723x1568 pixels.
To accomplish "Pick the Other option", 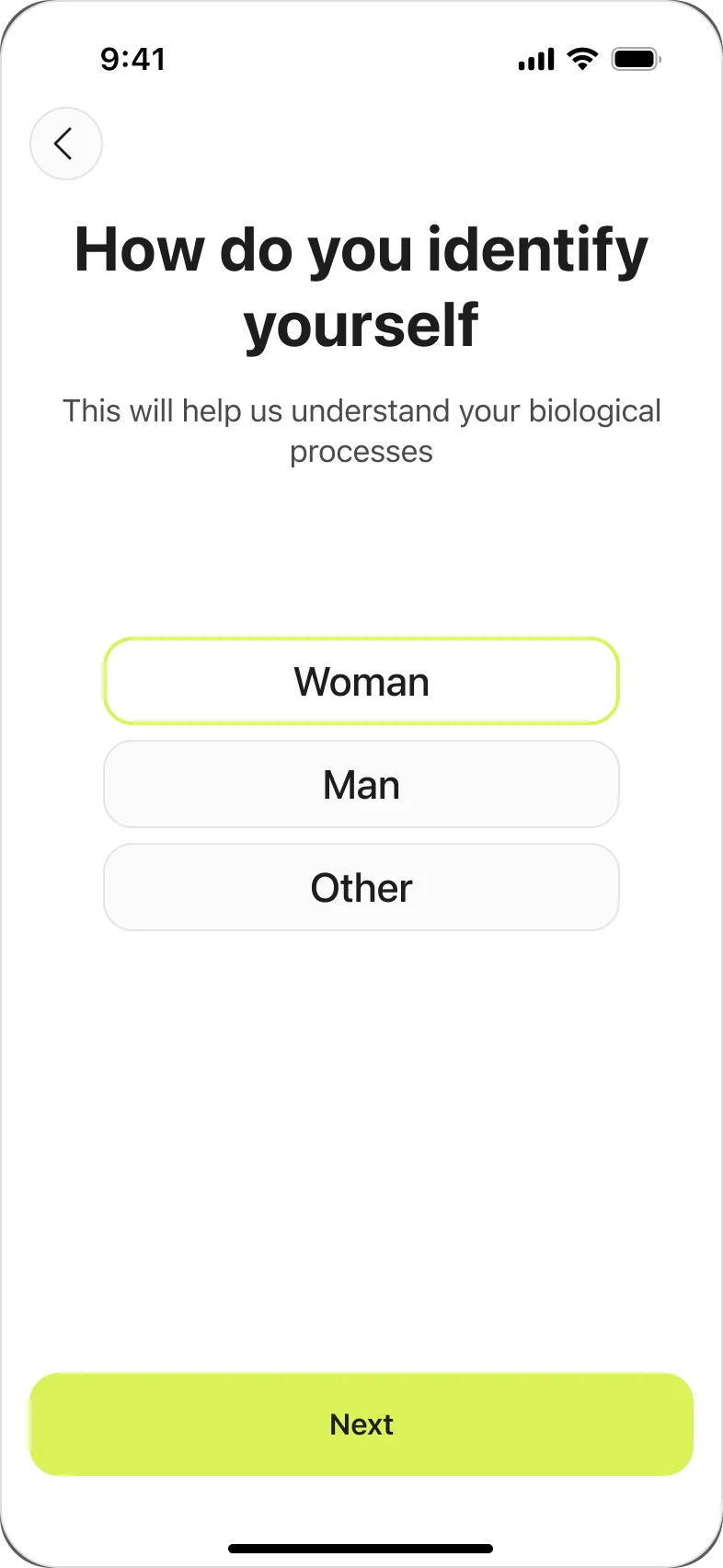I will pos(361,888).
